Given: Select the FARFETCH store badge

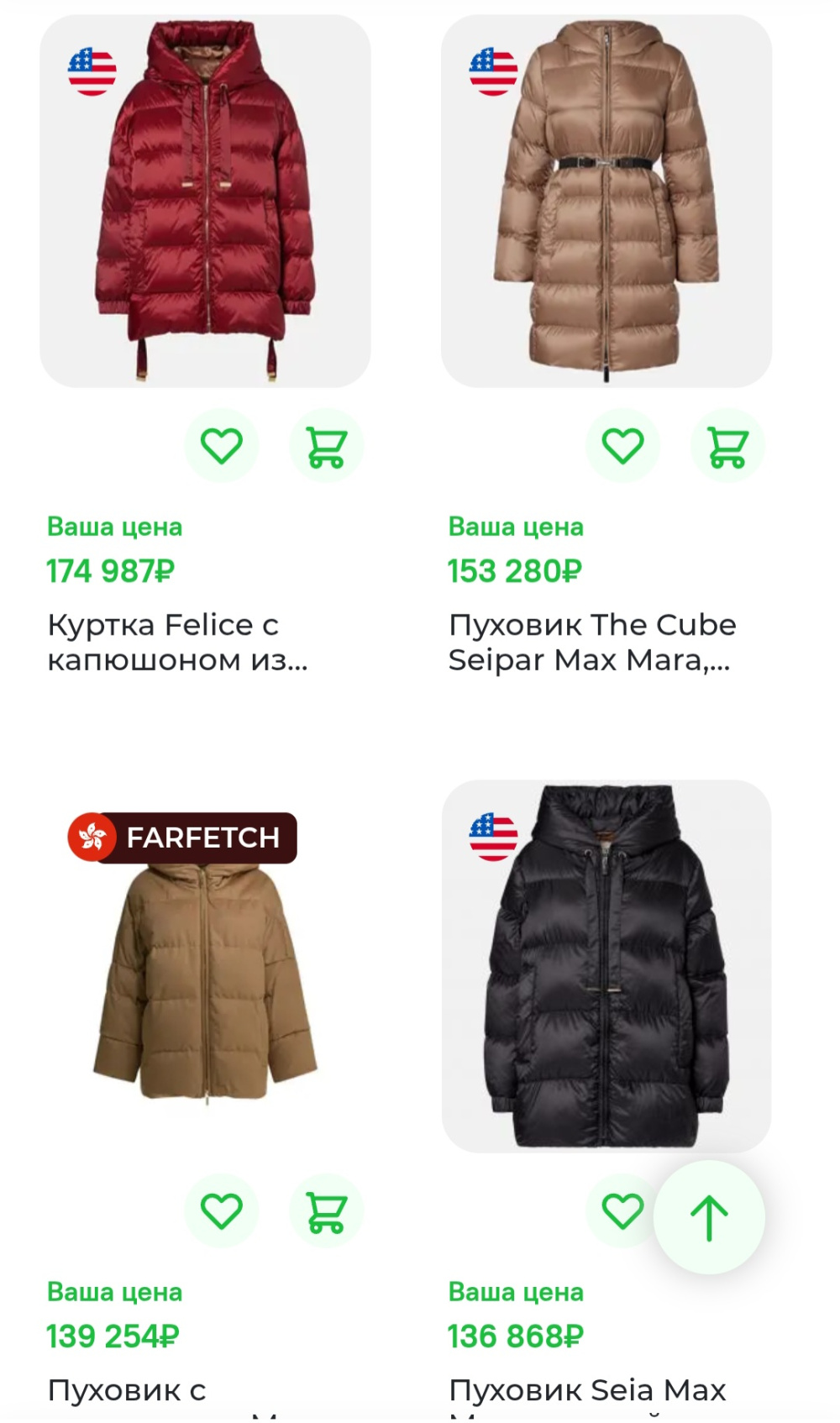Looking at the screenshot, I should [x=183, y=838].
